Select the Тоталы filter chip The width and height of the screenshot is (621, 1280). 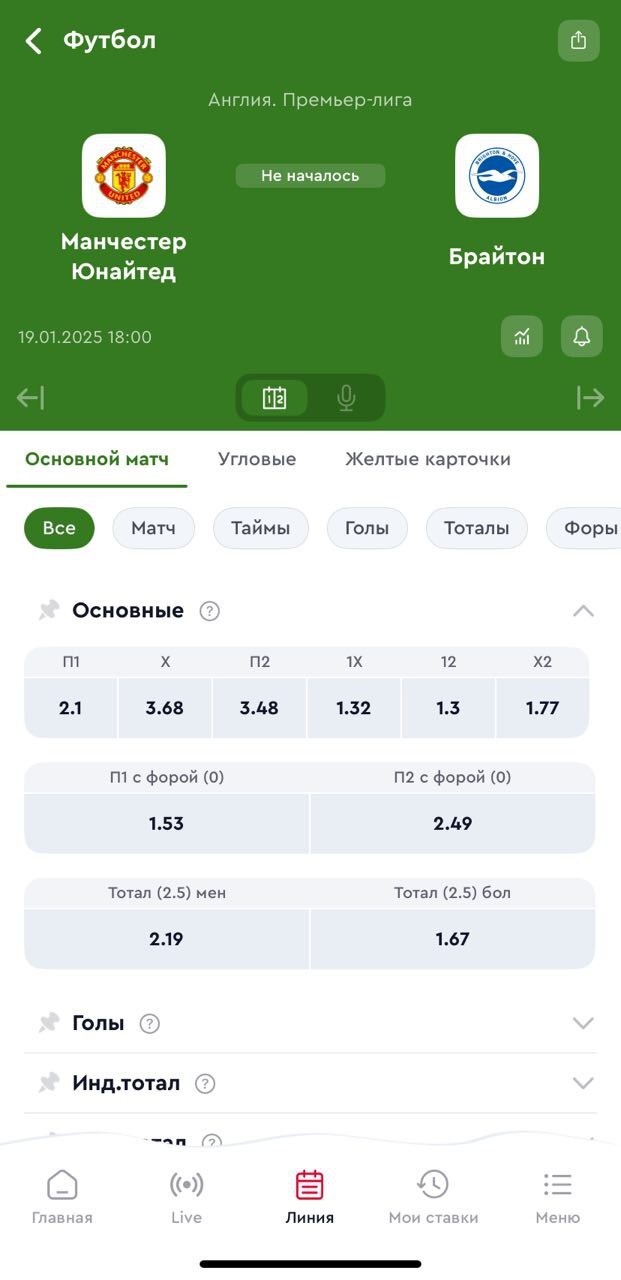point(477,528)
